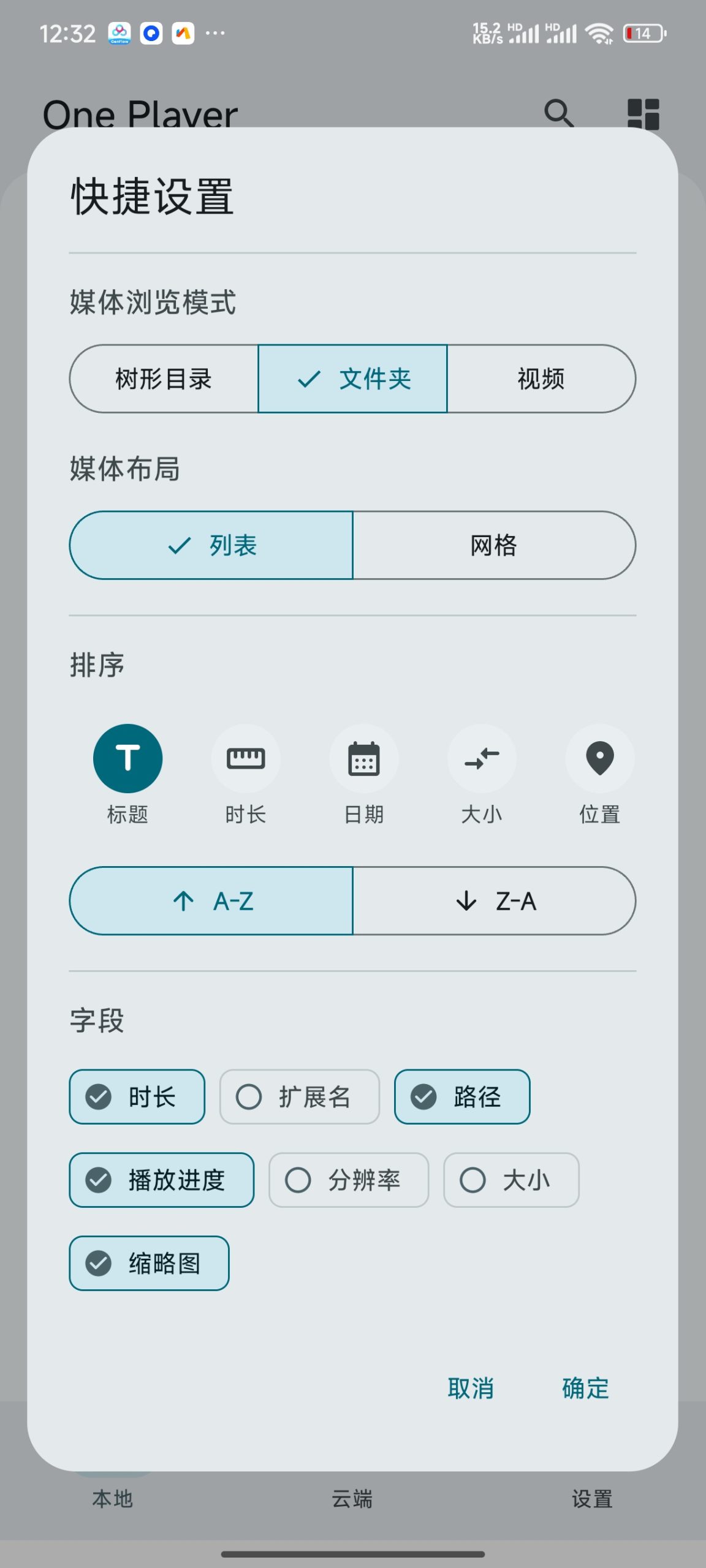This screenshot has height=1568, width=706.
Task: Disable the 缩略图 field checkbox
Action: point(149,1263)
